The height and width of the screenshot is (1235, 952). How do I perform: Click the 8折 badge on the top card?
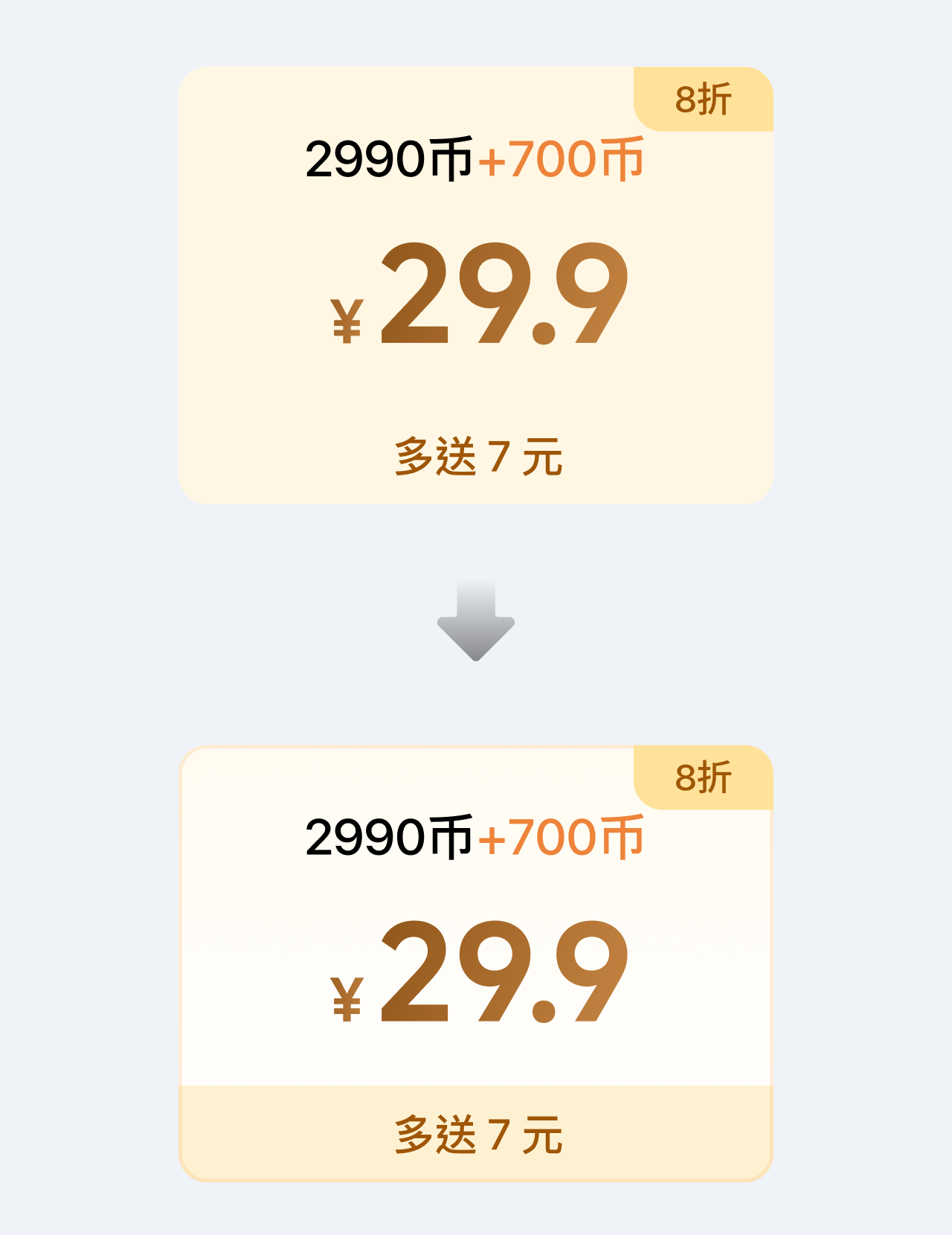pos(702,99)
